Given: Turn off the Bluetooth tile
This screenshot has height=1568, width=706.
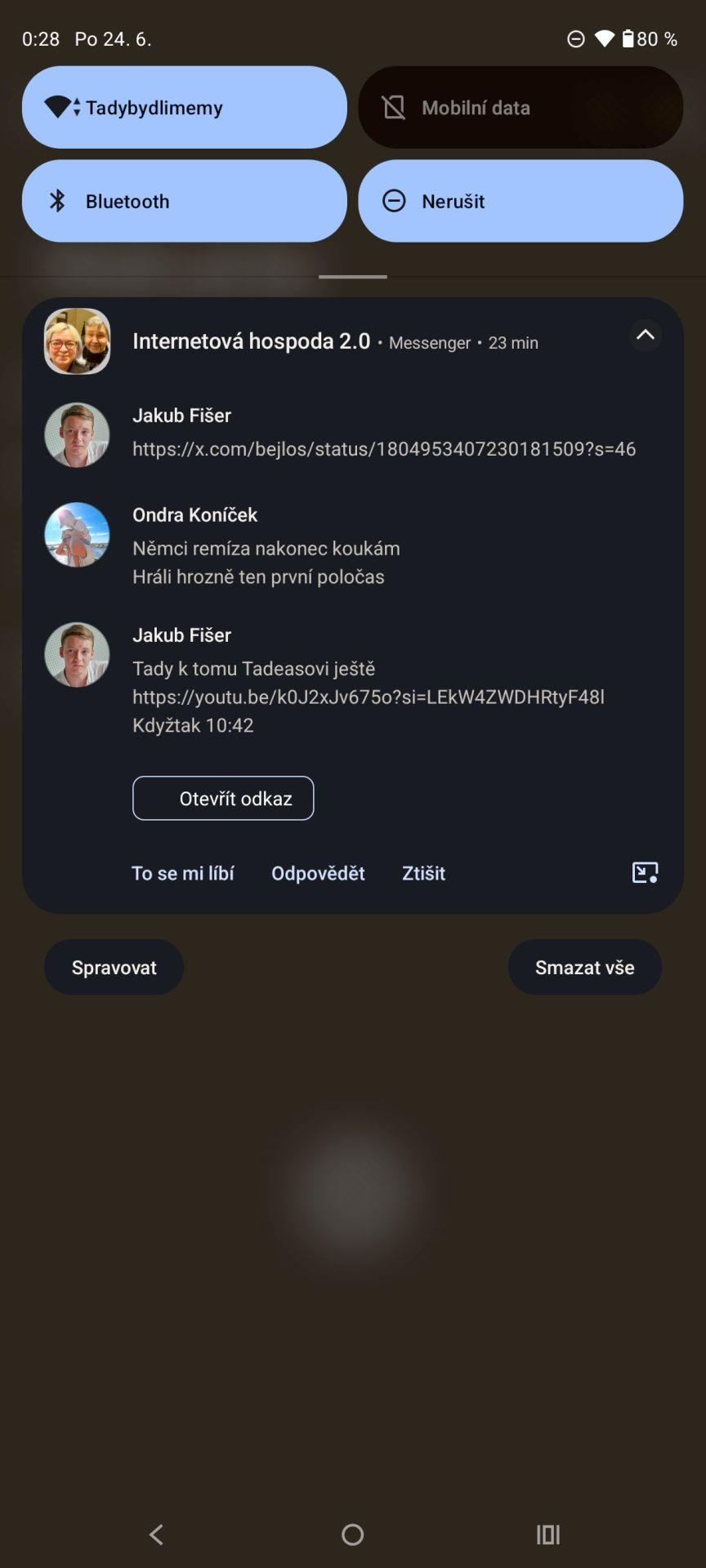Looking at the screenshot, I should pyautogui.click(x=185, y=201).
